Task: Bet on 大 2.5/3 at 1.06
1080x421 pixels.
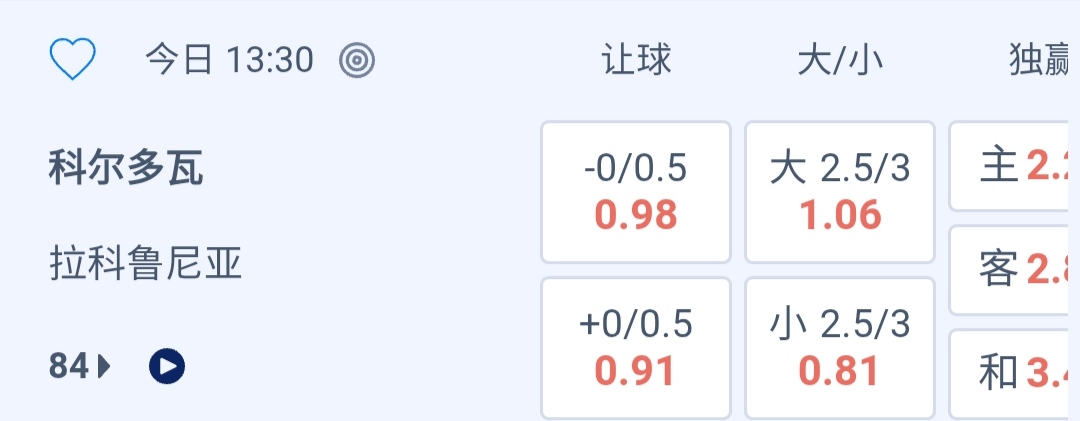Action: click(840, 192)
